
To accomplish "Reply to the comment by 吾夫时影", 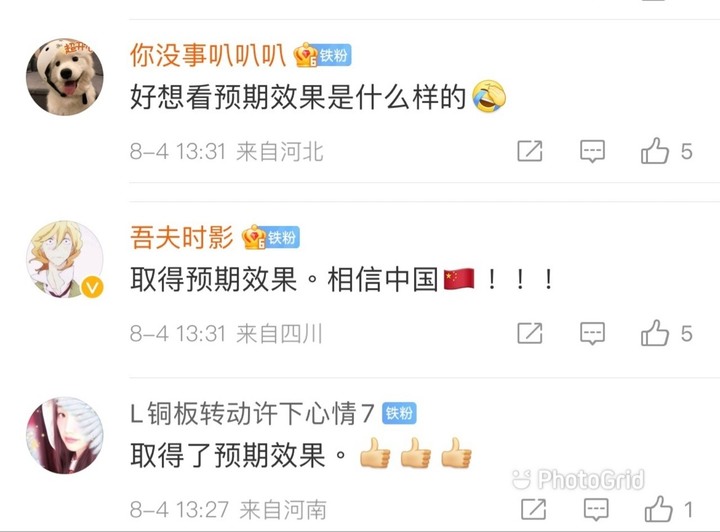I will (593, 332).
